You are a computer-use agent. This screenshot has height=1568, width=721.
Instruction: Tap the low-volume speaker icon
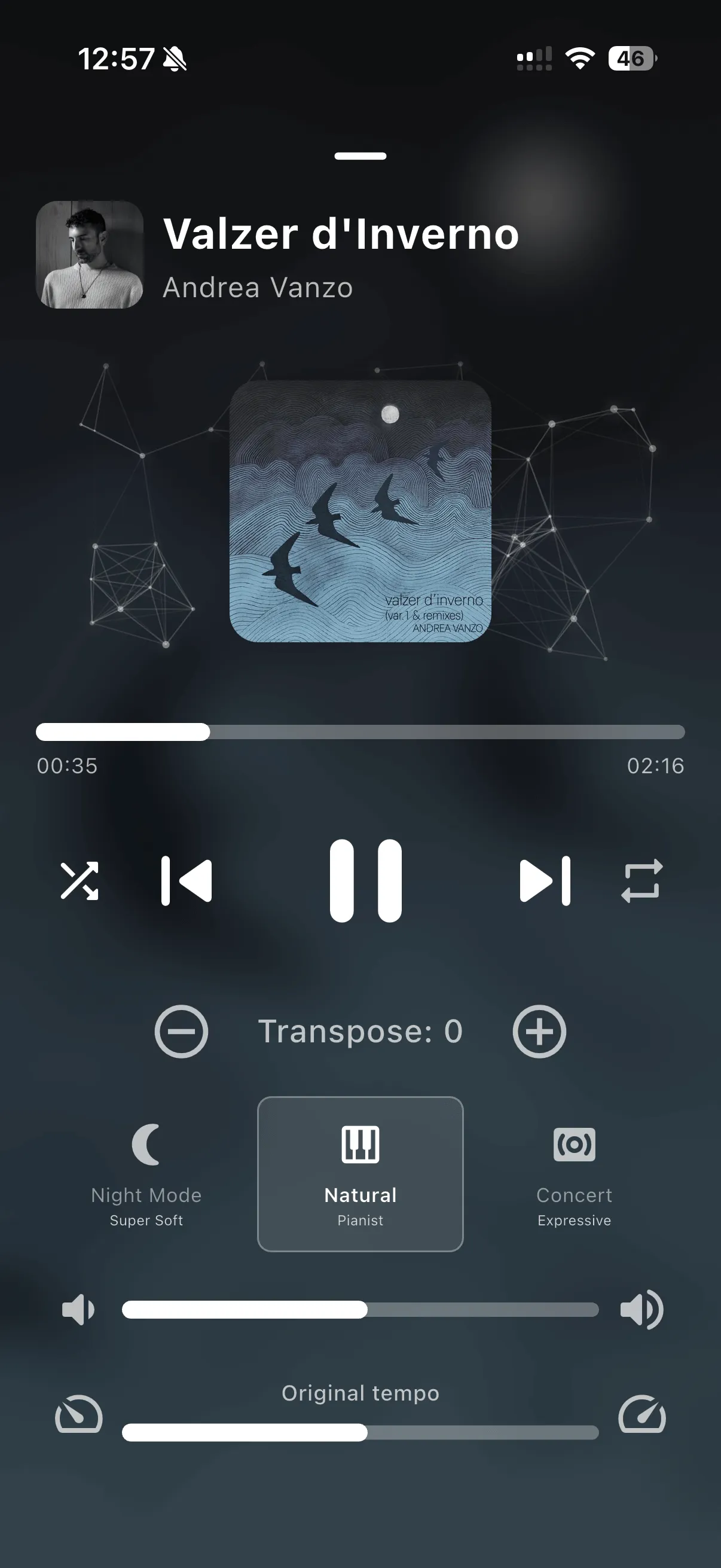pyautogui.click(x=78, y=1310)
